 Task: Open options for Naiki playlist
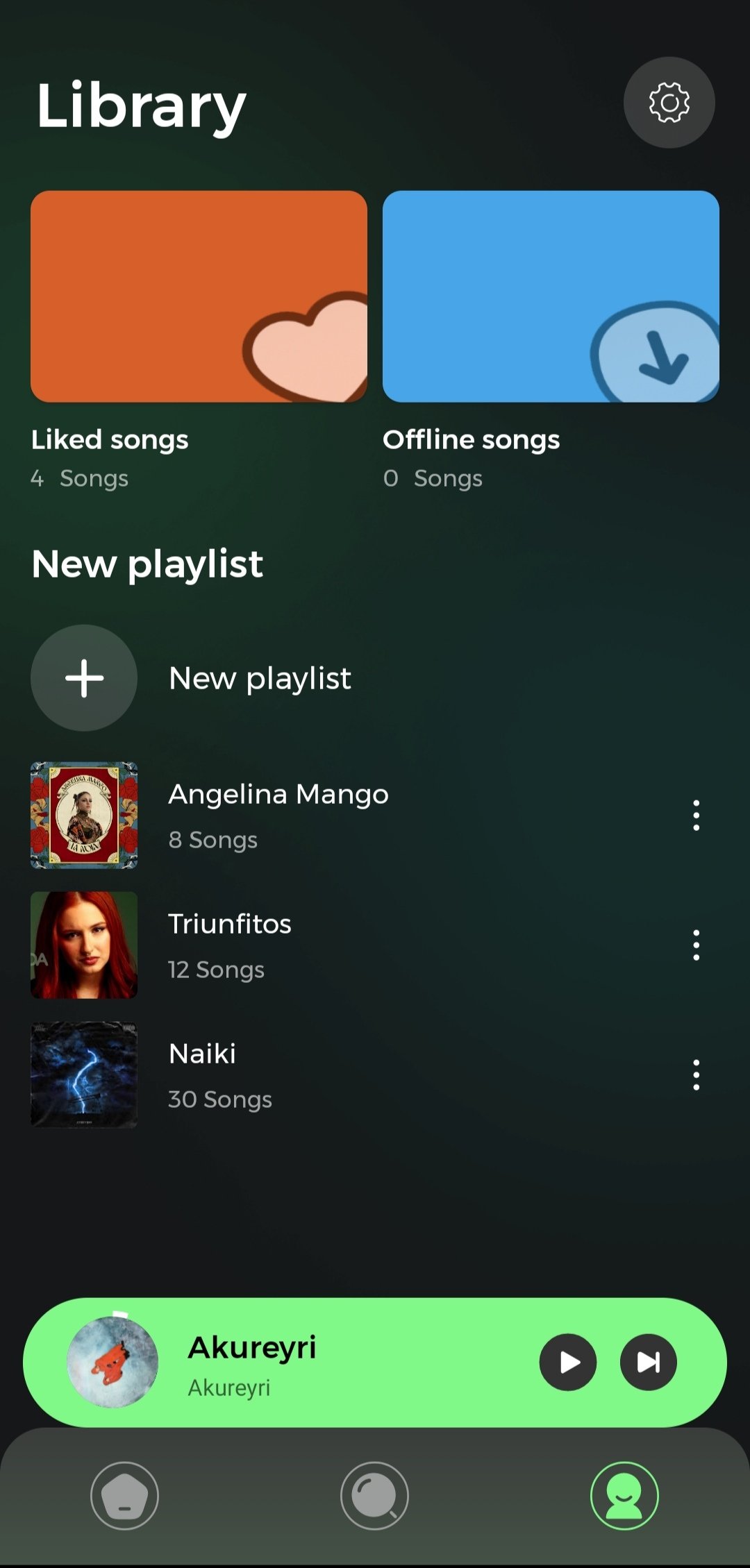tap(696, 1075)
